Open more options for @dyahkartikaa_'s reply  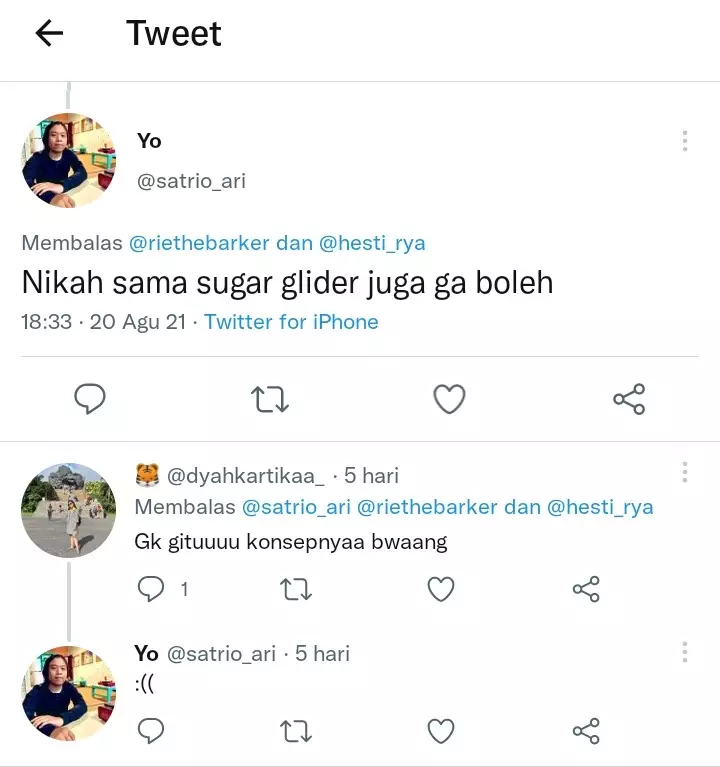click(x=684, y=471)
